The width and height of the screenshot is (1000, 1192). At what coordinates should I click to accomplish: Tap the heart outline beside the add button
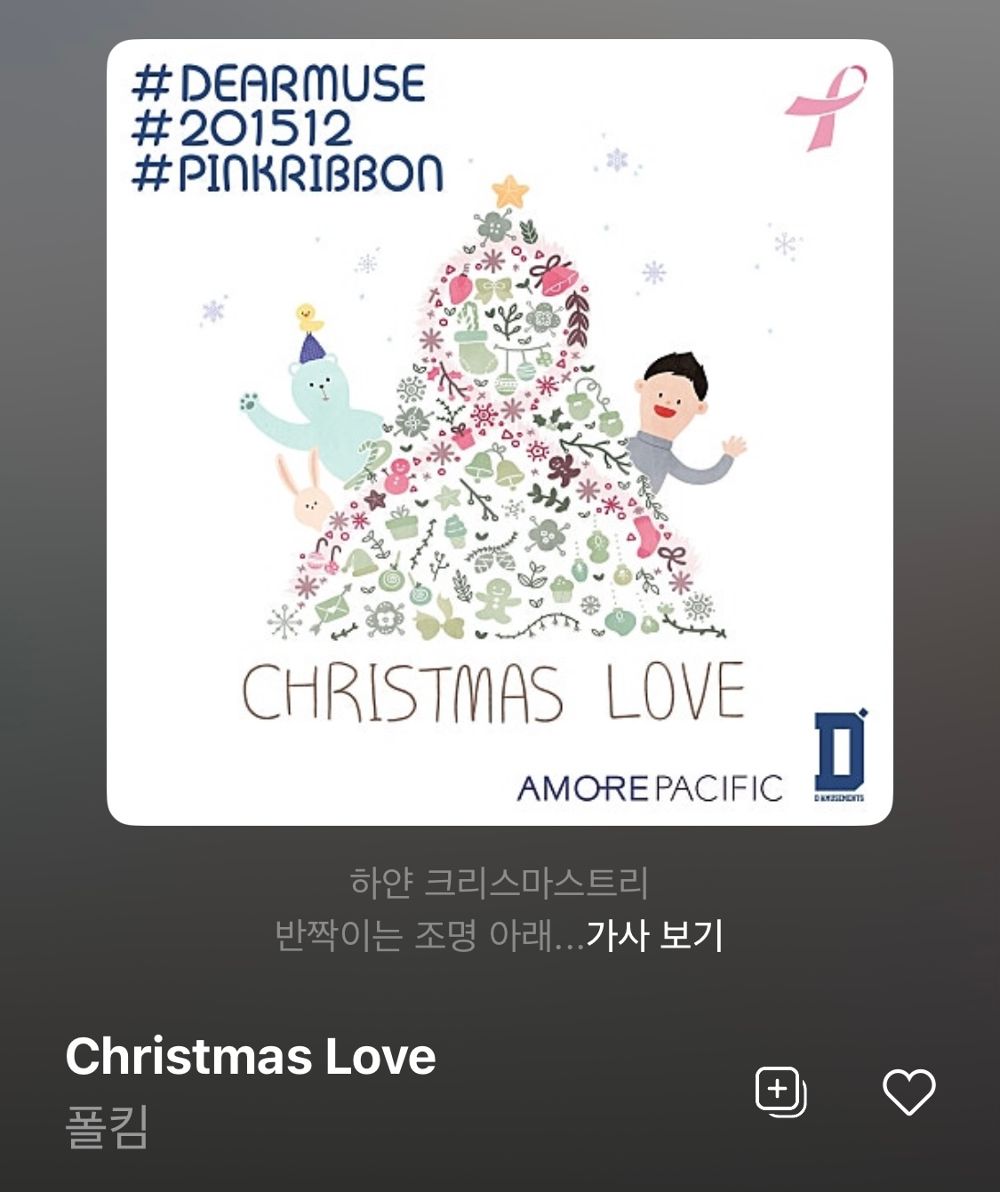(x=908, y=1092)
